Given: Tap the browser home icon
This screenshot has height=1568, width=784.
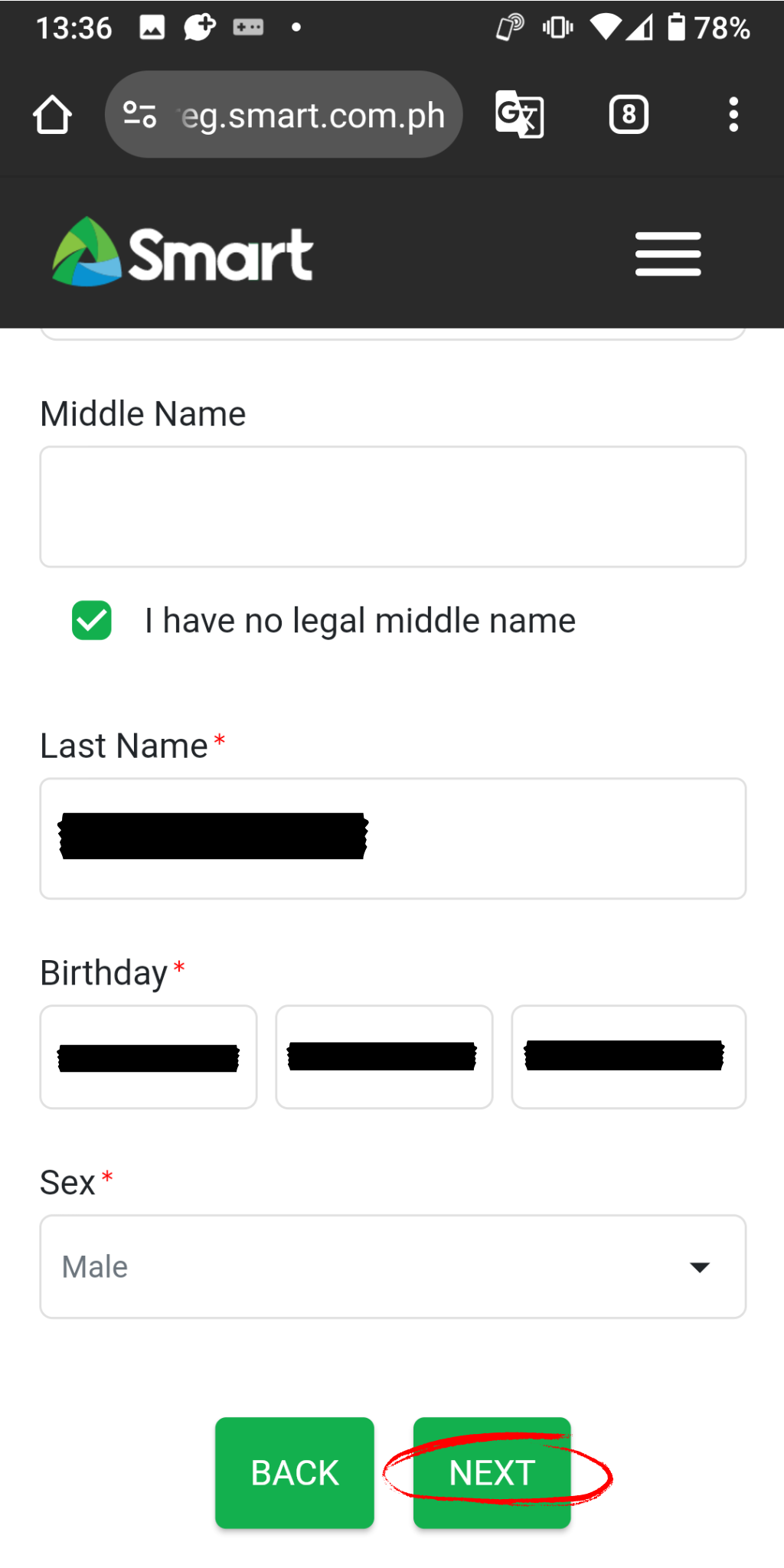Looking at the screenshot, I should pos(52,115).
